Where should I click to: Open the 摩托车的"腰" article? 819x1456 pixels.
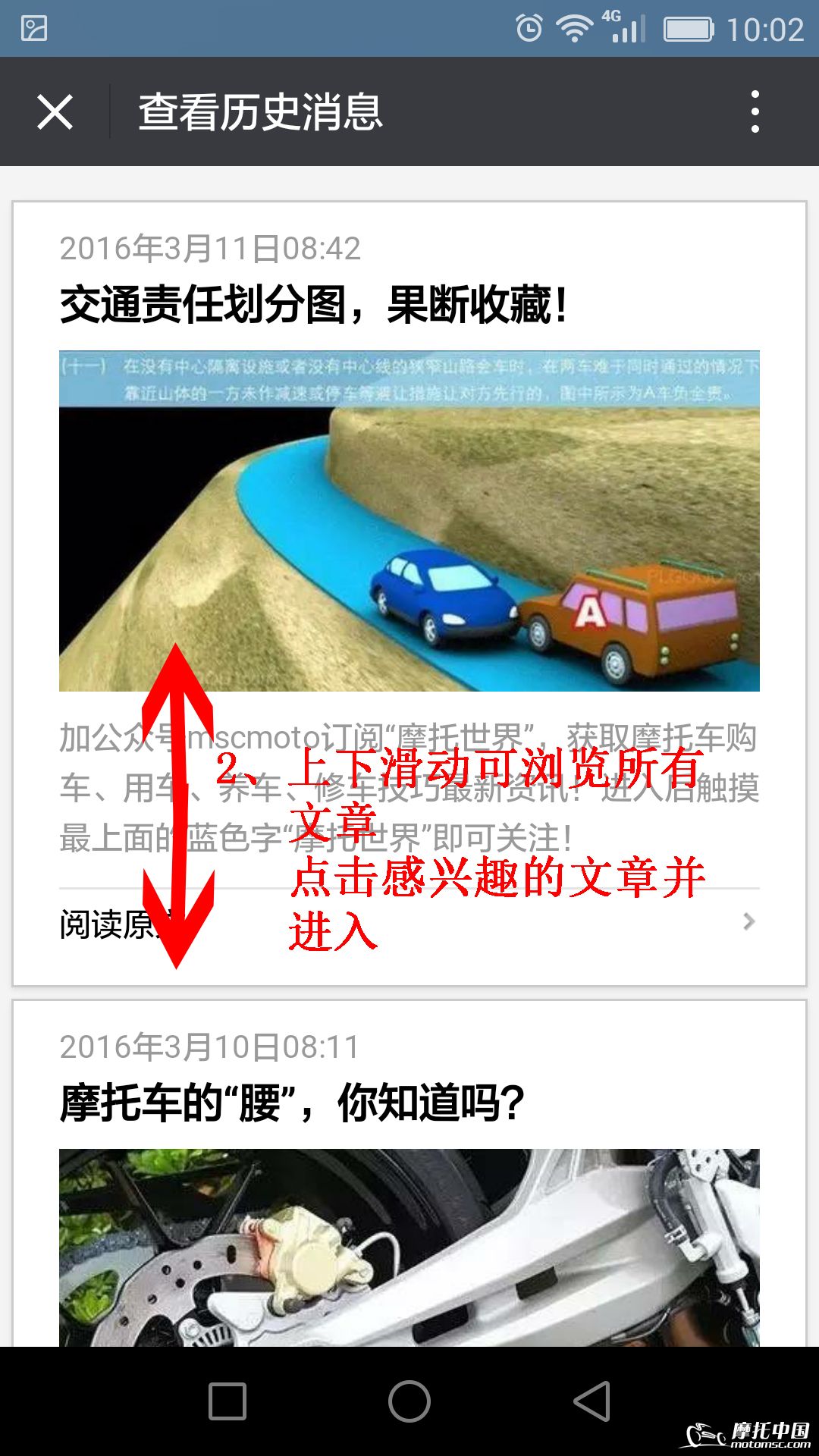(x=291, y=1103)
